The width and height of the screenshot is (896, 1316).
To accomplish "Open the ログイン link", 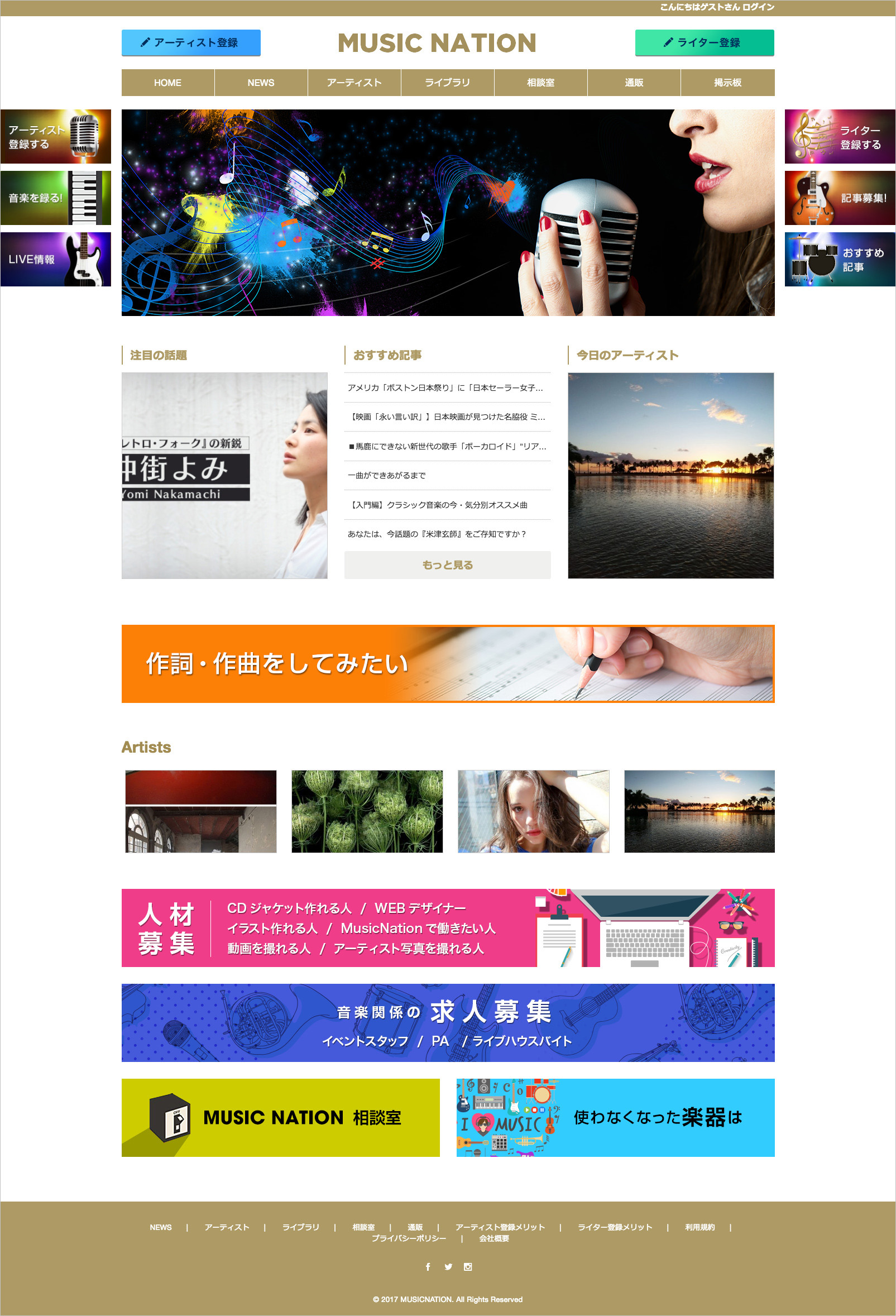I will pos(759,7).
